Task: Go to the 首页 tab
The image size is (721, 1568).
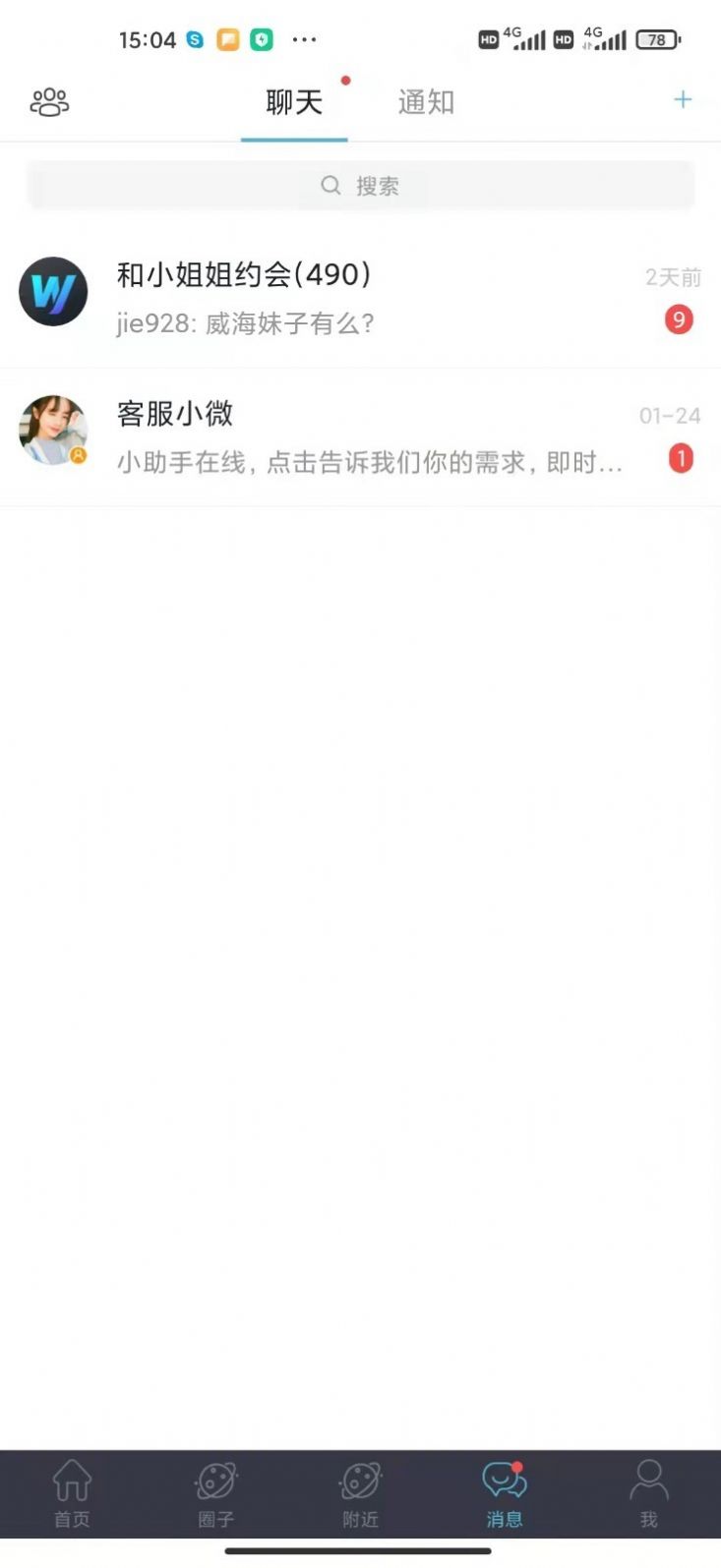Action: pos(72,1493)
